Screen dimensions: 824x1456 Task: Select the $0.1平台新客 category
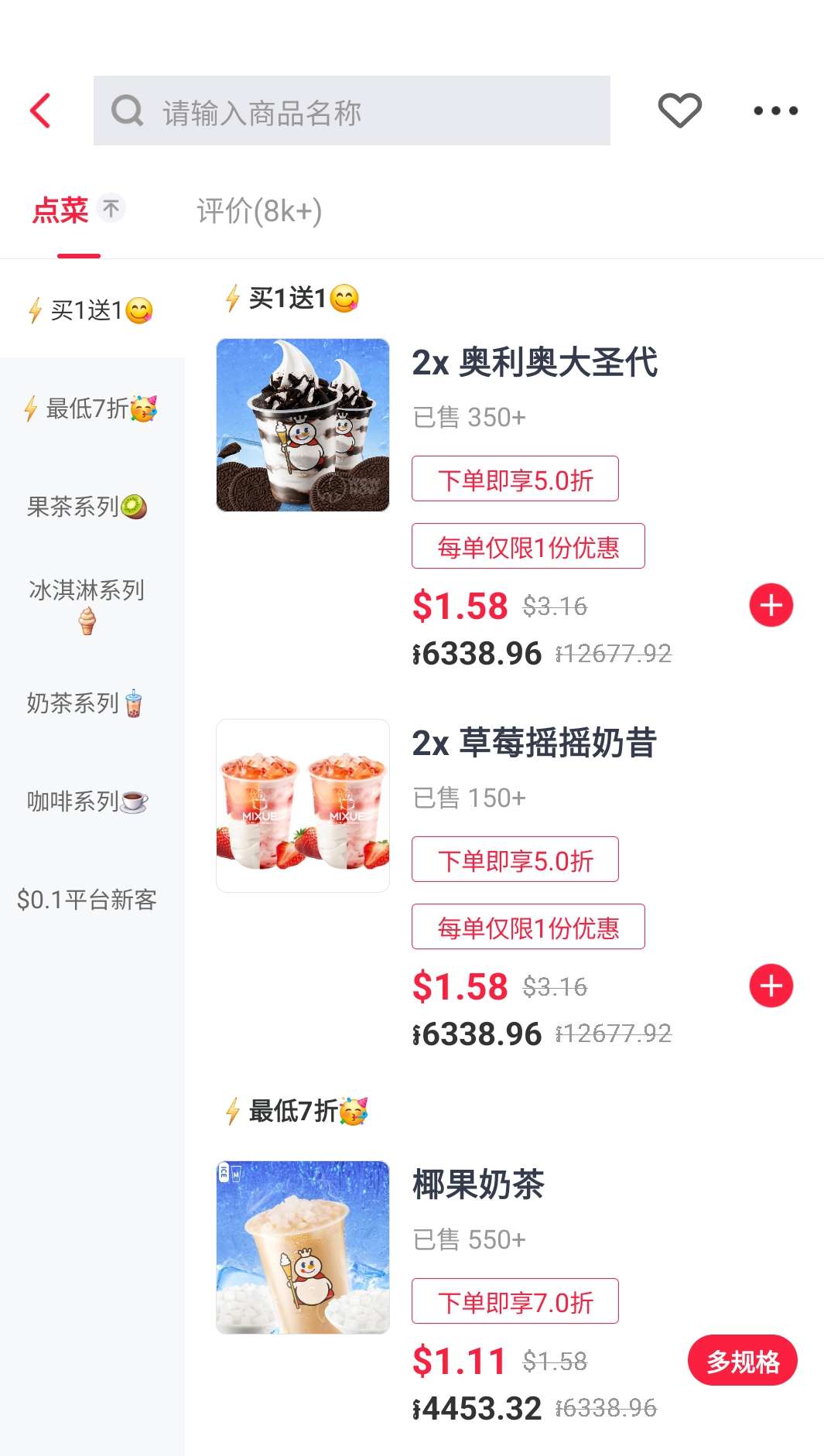pos(87,900)
